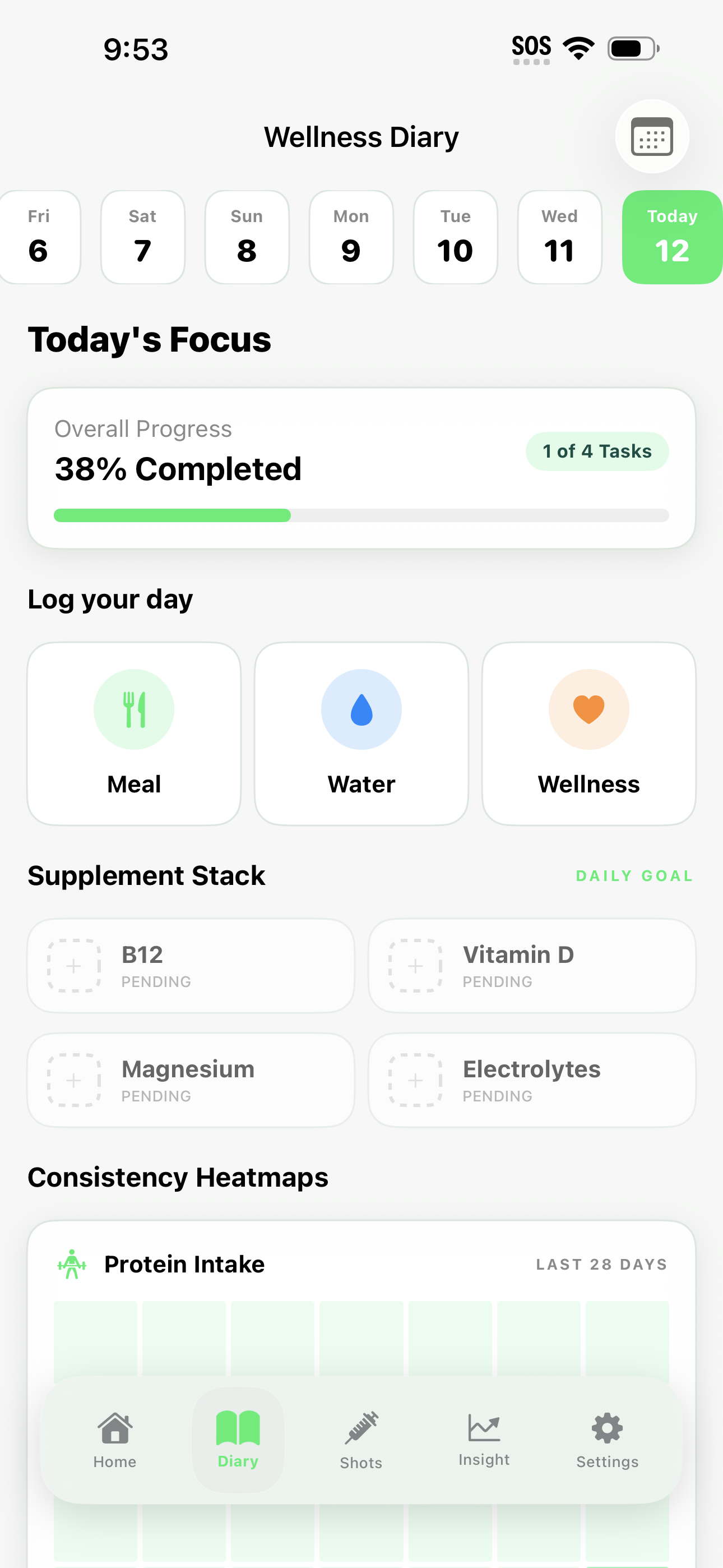This screenshot has width=723, height=1568.
Task: Tap the Meal fork and knife icon
Action: [x=133, y=709]
